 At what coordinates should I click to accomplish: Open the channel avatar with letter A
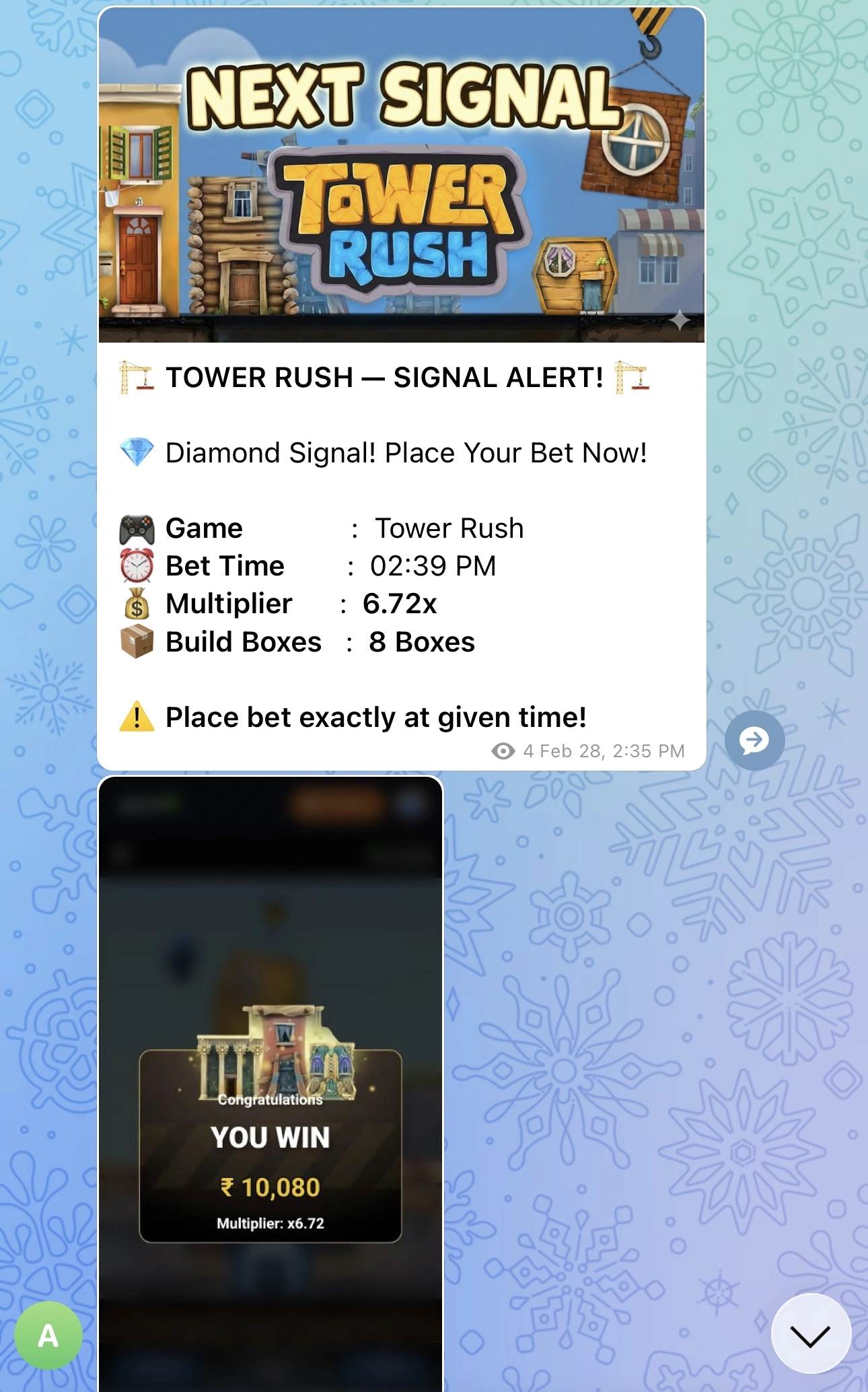tap(48, 1335)
